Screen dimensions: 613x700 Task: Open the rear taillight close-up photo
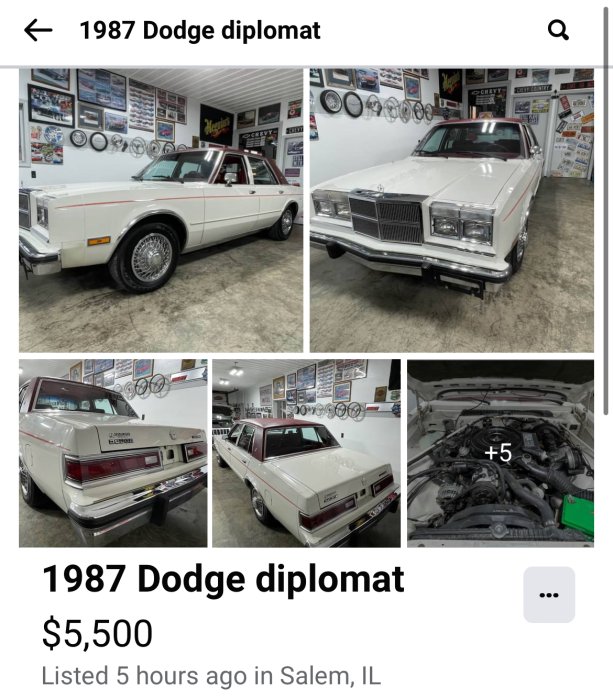(x=113, y=453)
